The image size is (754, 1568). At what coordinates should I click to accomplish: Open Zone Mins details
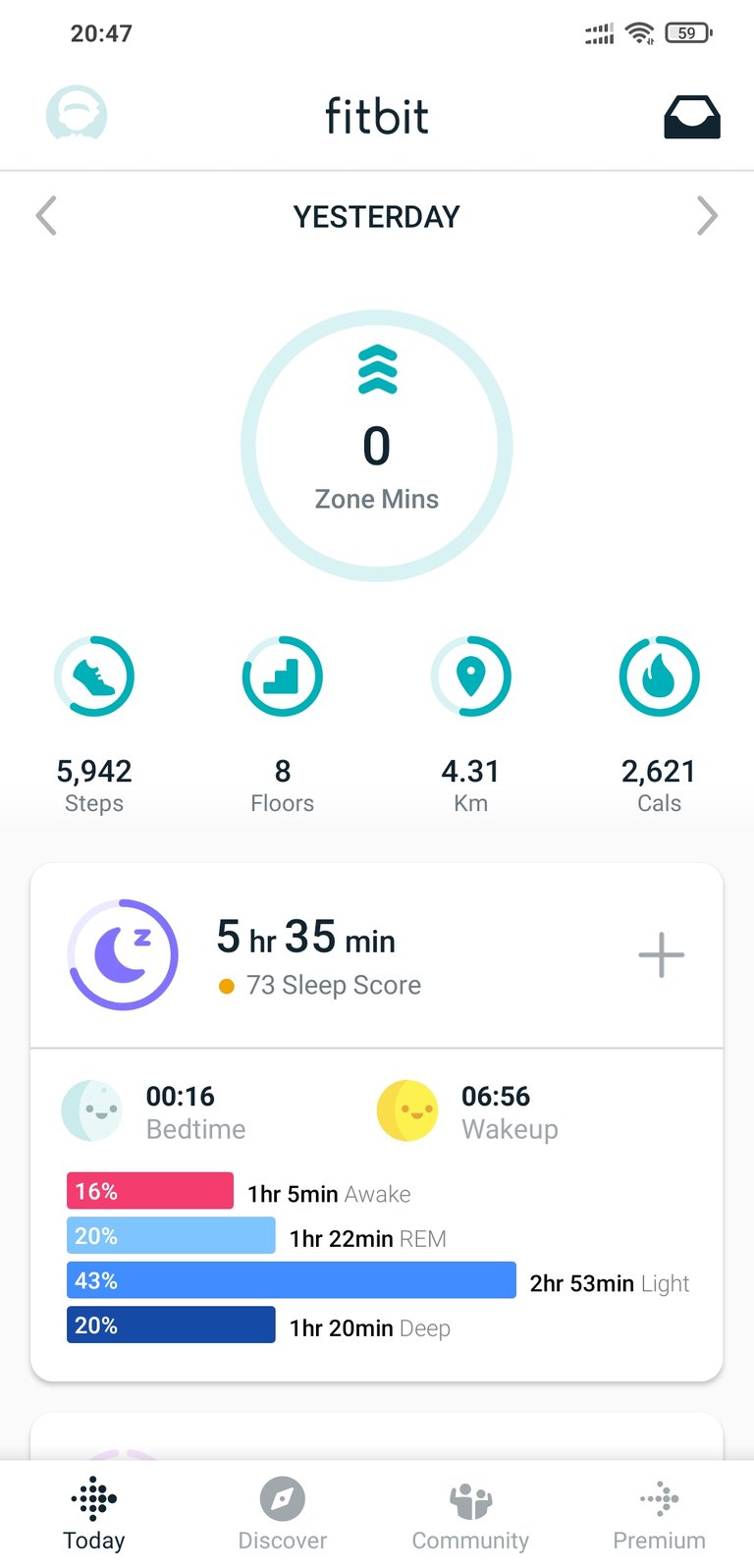(x=377, y=446)
